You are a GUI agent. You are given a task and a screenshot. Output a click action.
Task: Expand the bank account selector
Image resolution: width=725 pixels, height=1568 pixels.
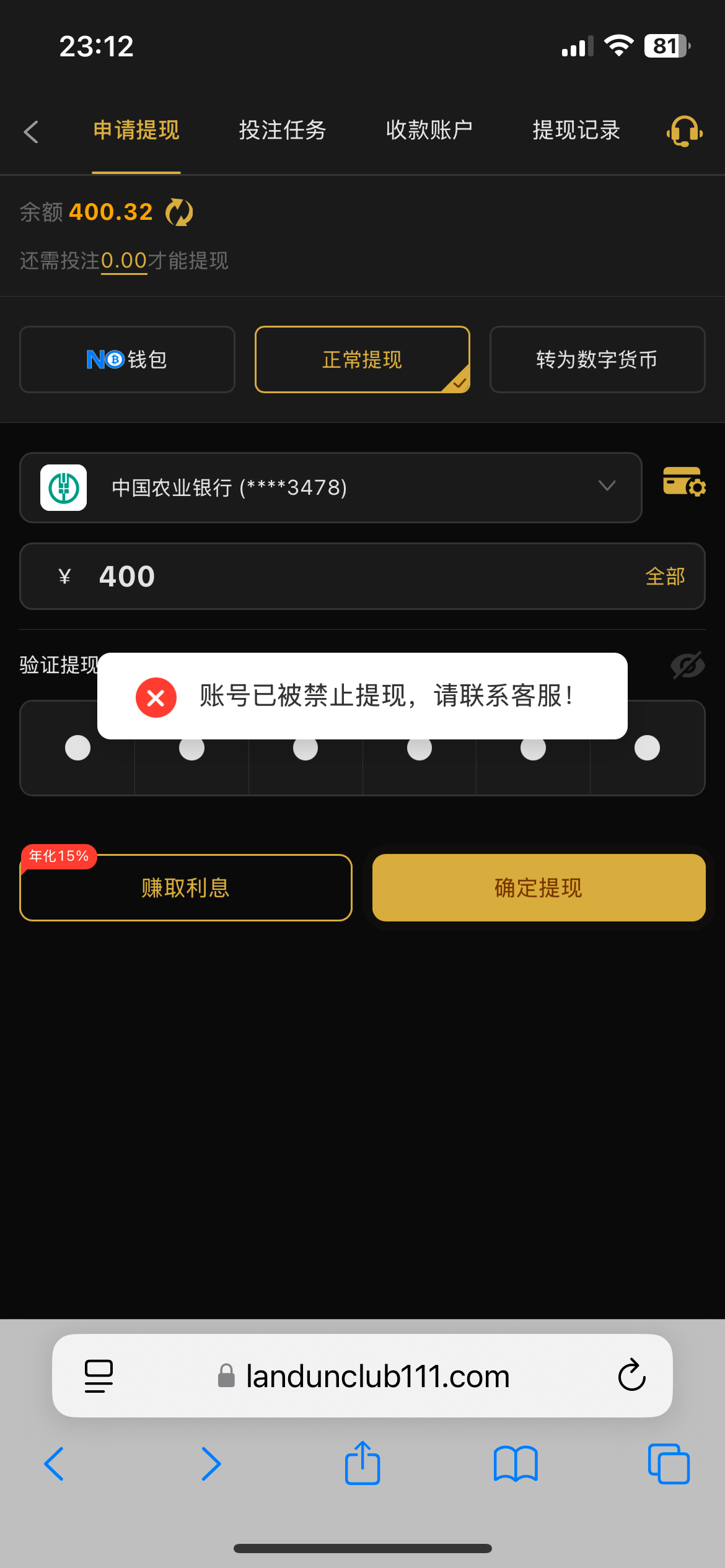click(x=606, y=487)
